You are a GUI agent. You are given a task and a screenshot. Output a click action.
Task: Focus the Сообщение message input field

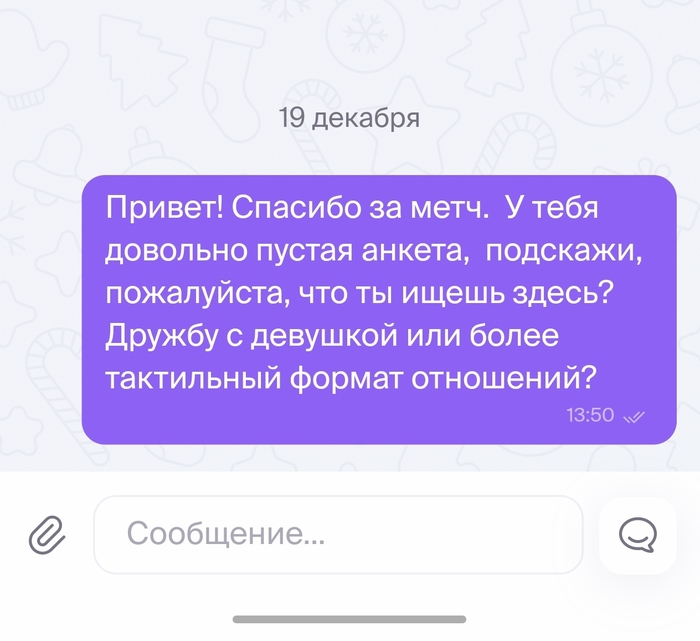[338, 534]
